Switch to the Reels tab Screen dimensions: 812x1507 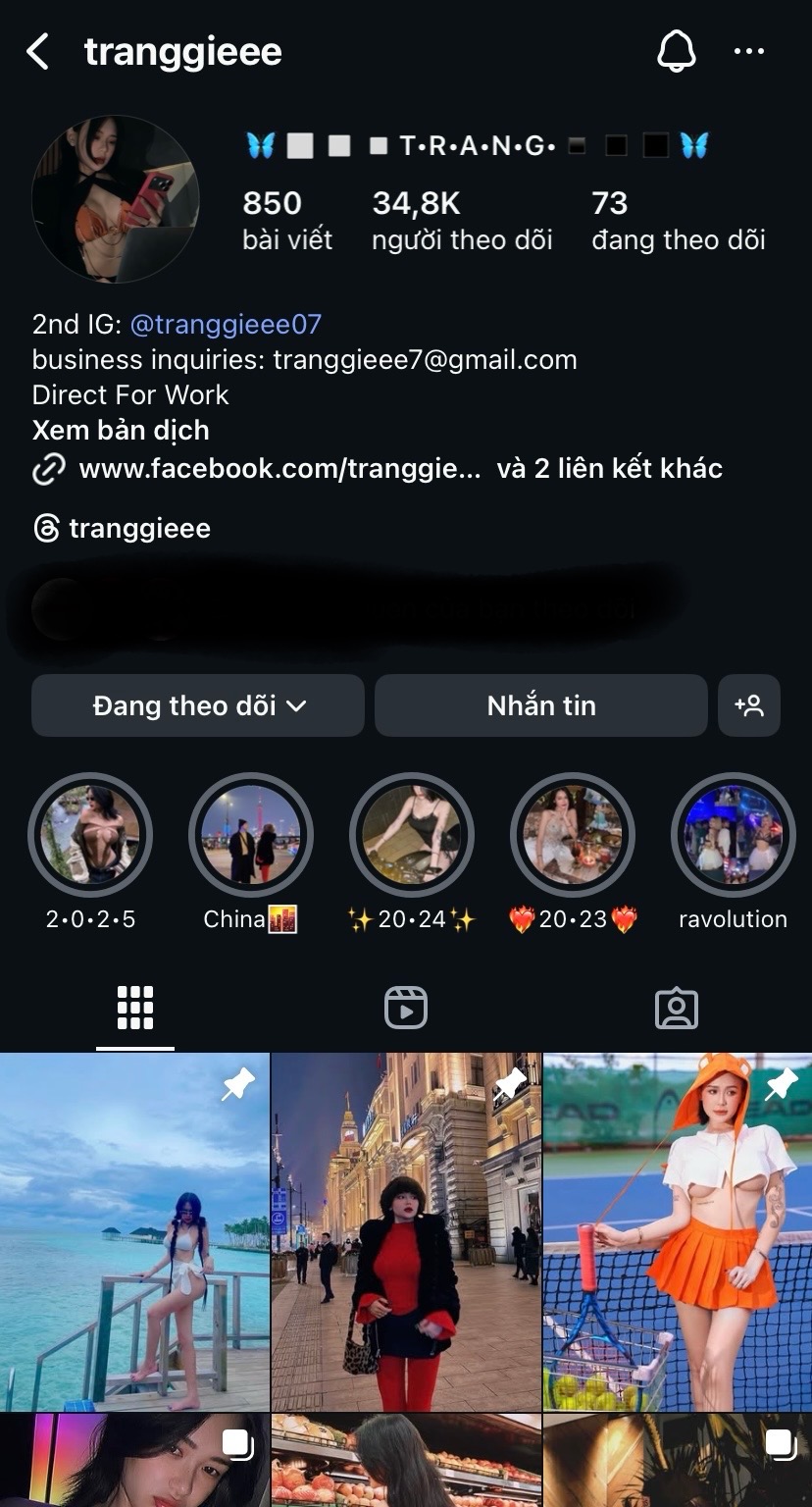[406, 1008]
